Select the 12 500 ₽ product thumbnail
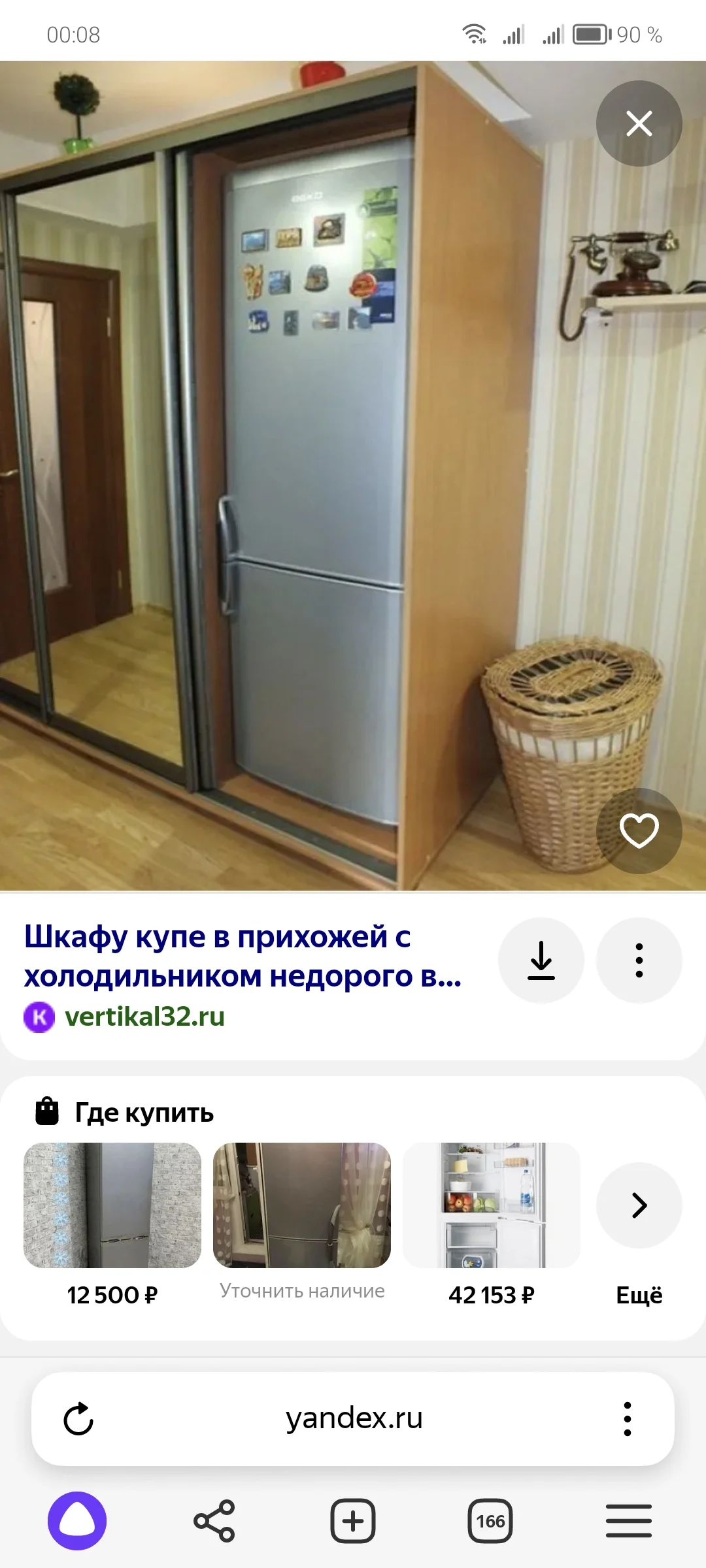 click(x=112, y=1207)
